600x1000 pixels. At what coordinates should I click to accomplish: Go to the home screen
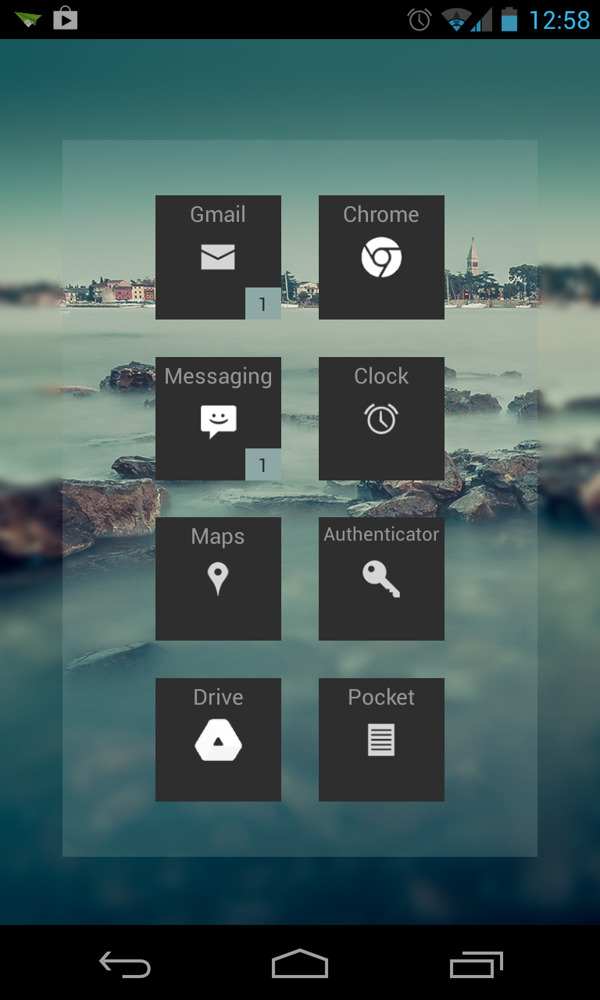click(300, 964)
